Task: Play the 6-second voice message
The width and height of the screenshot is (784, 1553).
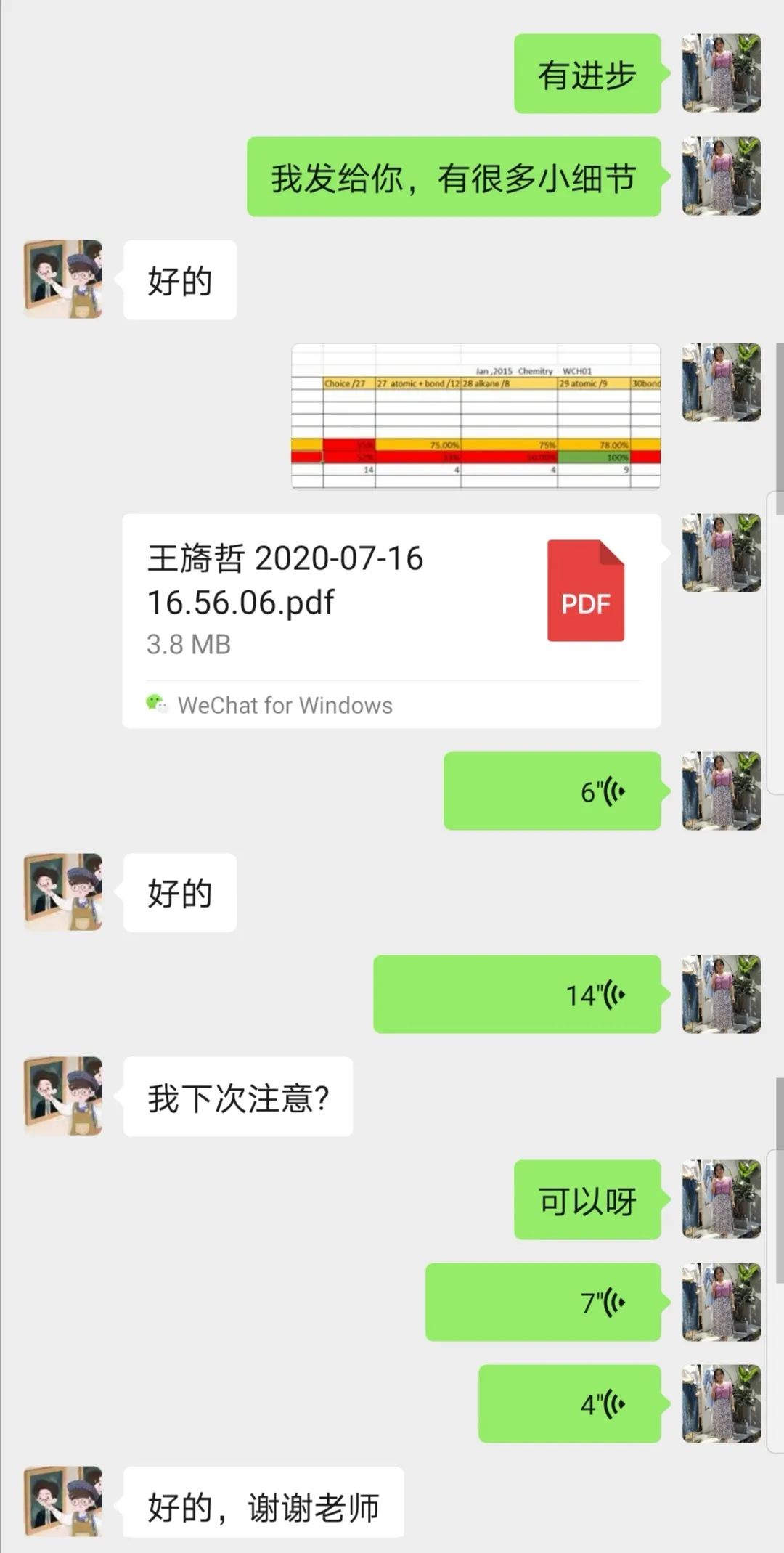Action: (x=552, y=791)
